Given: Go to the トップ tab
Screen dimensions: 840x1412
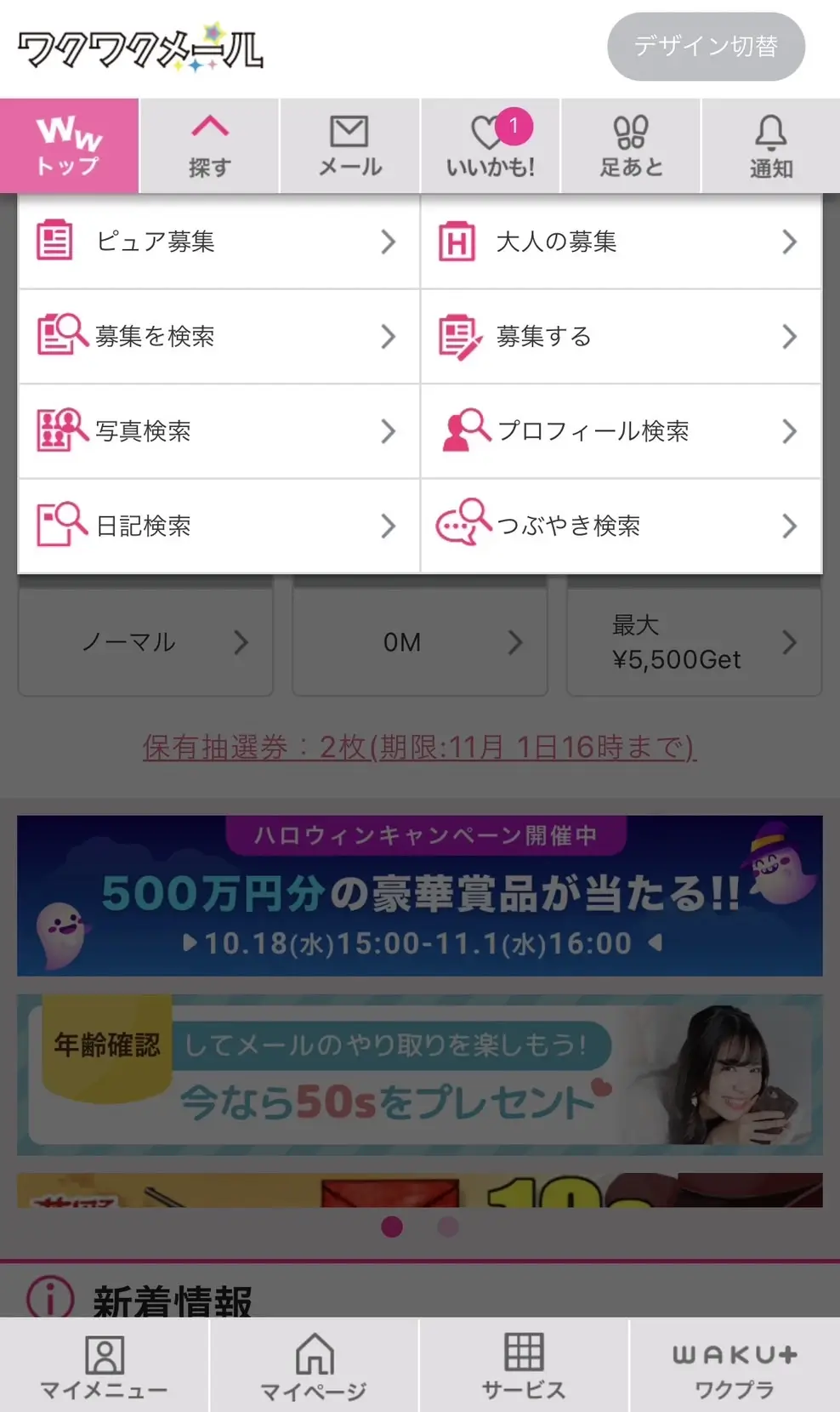Looking at the screenshot, I should (69, 145).
